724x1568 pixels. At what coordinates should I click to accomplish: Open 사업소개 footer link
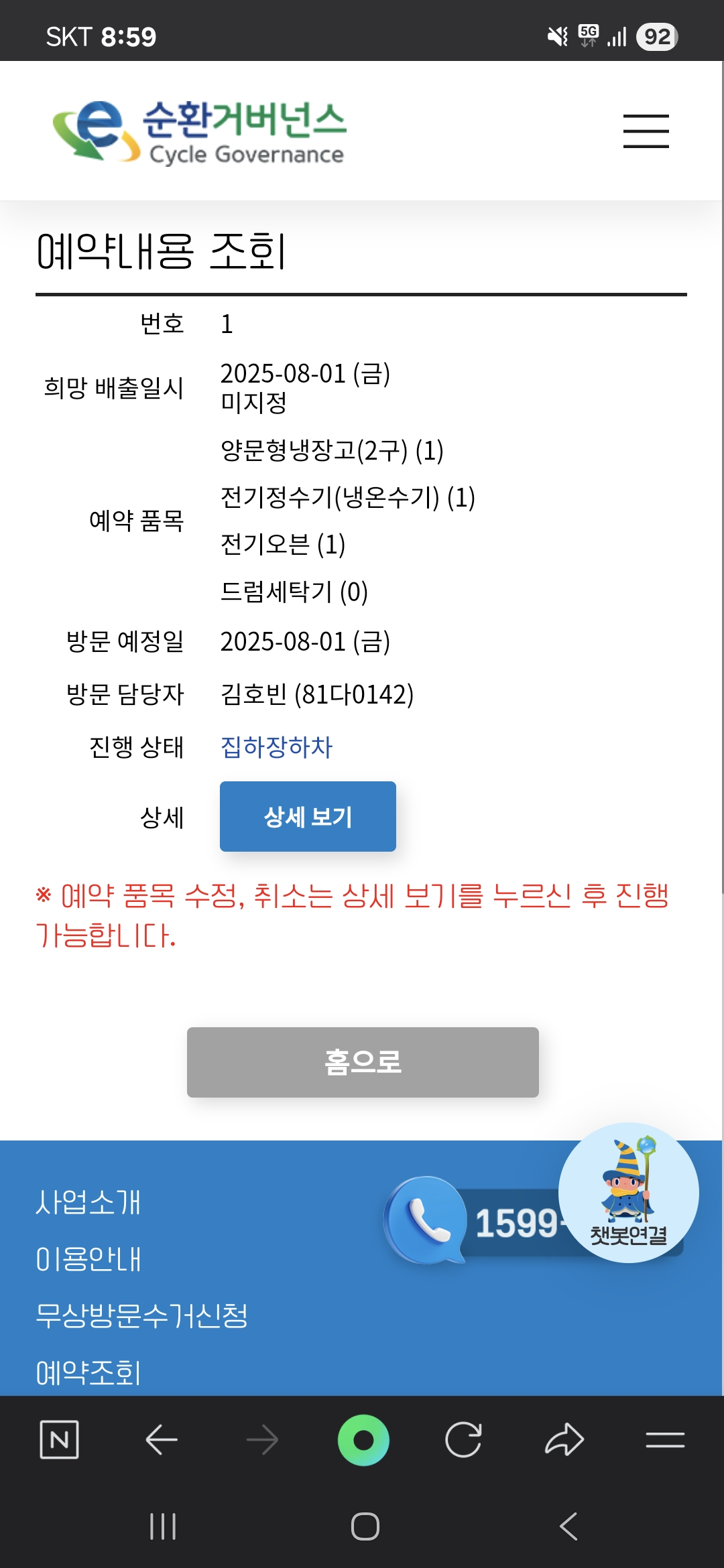[88, 1202]
